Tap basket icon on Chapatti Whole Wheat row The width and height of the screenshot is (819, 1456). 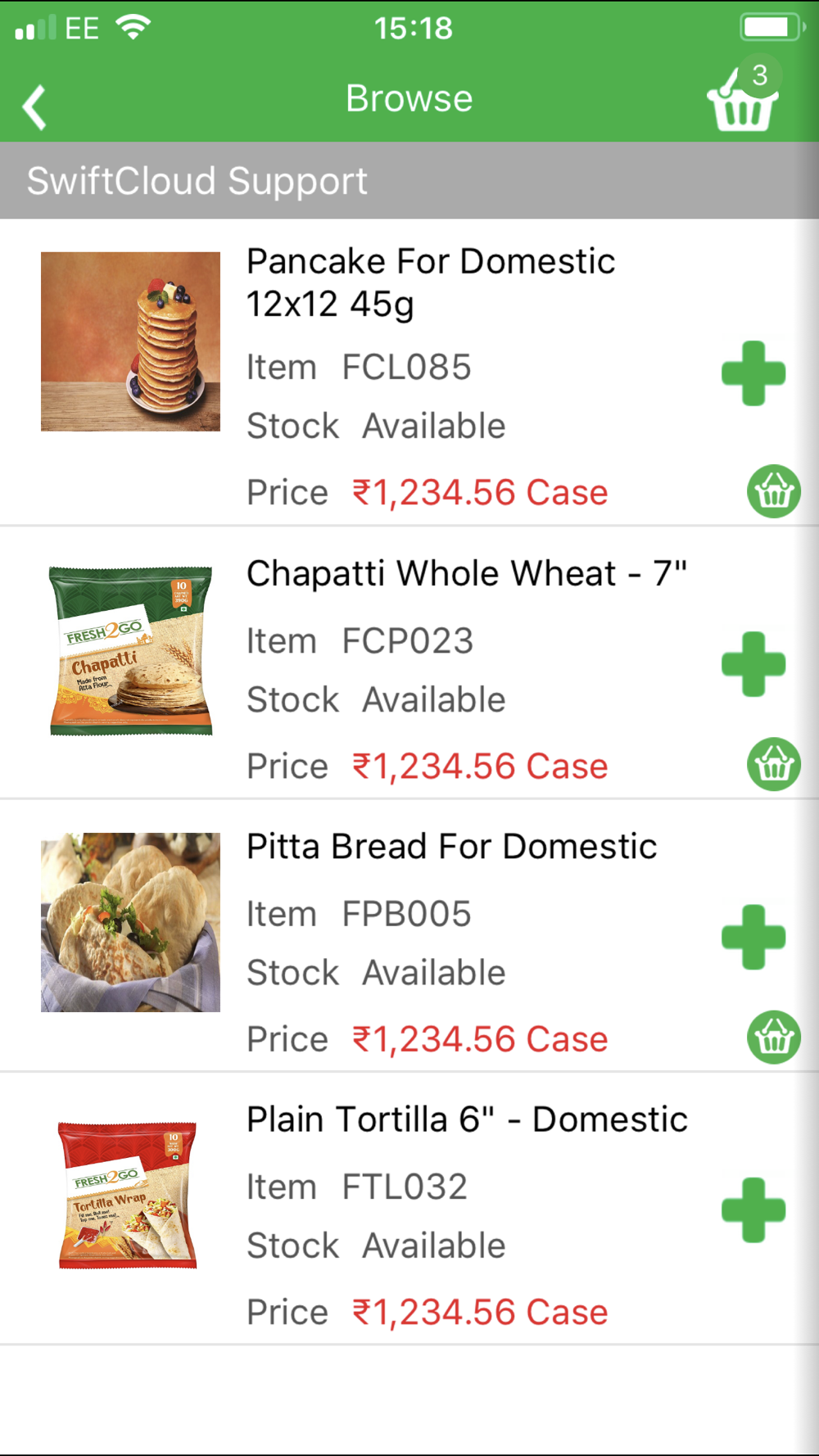coord(774,764)
